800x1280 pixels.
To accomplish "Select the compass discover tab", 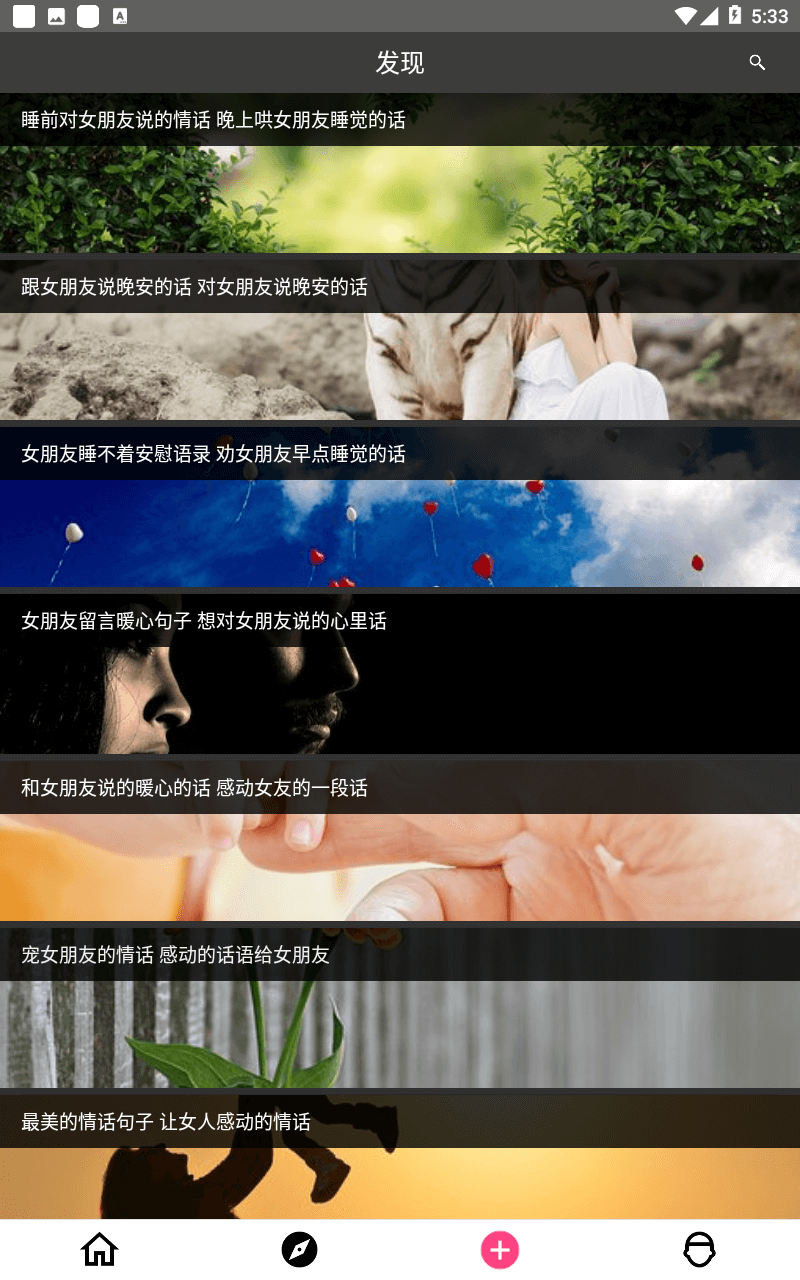I will (300, 1250).
